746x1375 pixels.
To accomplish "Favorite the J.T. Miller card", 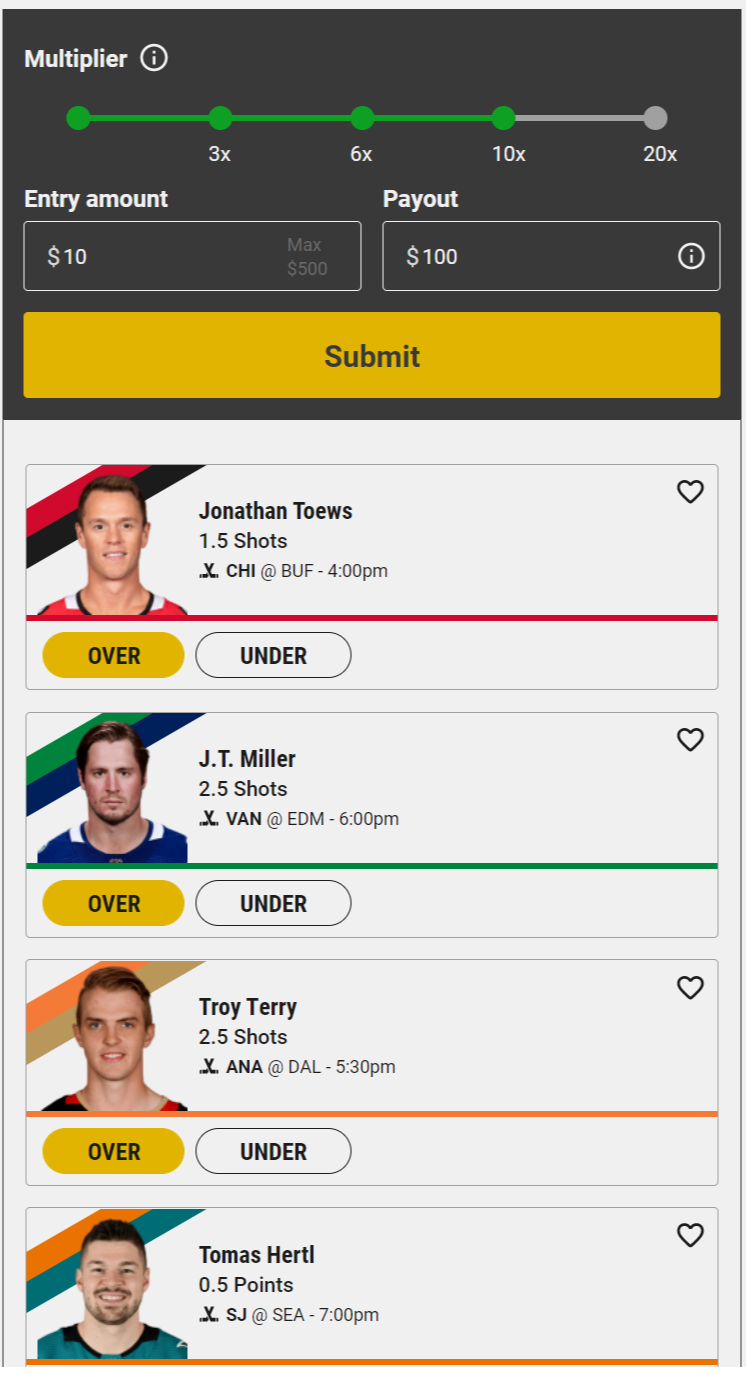I will (x=690, y=740).
